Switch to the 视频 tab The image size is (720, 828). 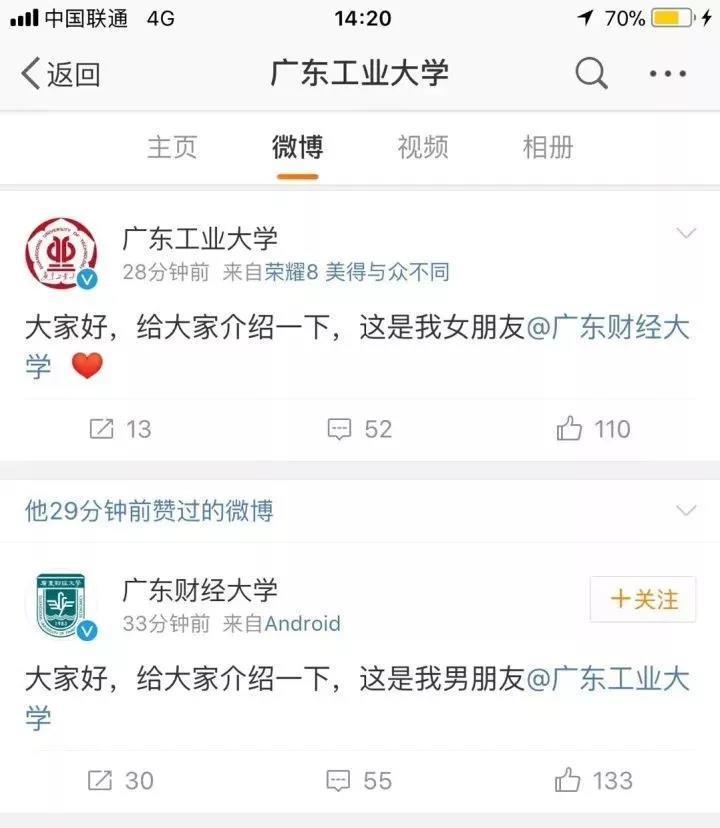[422, 147]
